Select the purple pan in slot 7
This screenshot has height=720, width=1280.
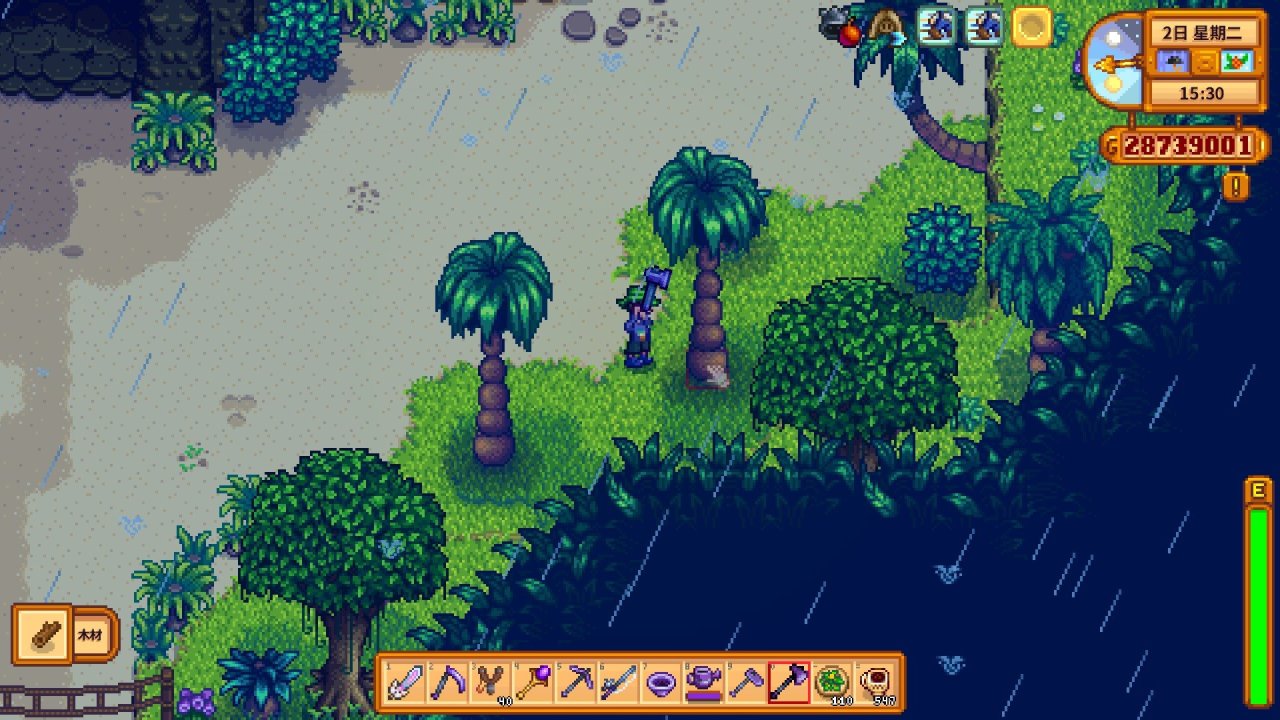tap(661, 683)
